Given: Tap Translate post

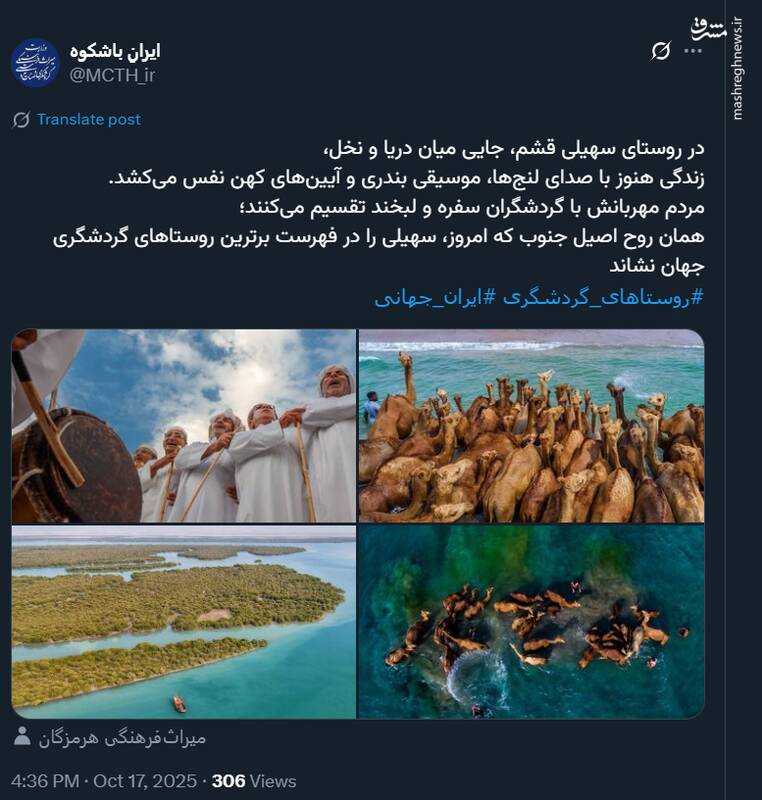Looking at the screenshot, I should (x=88, y=120).
